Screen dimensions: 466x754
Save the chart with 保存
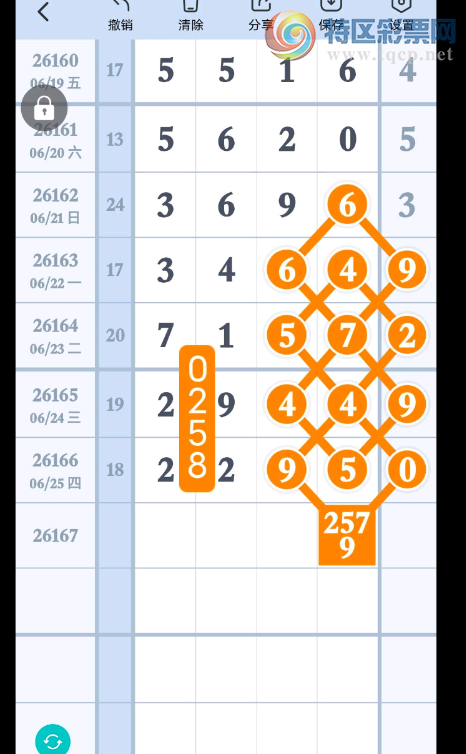pyautogui.click(x=331, y=15)
